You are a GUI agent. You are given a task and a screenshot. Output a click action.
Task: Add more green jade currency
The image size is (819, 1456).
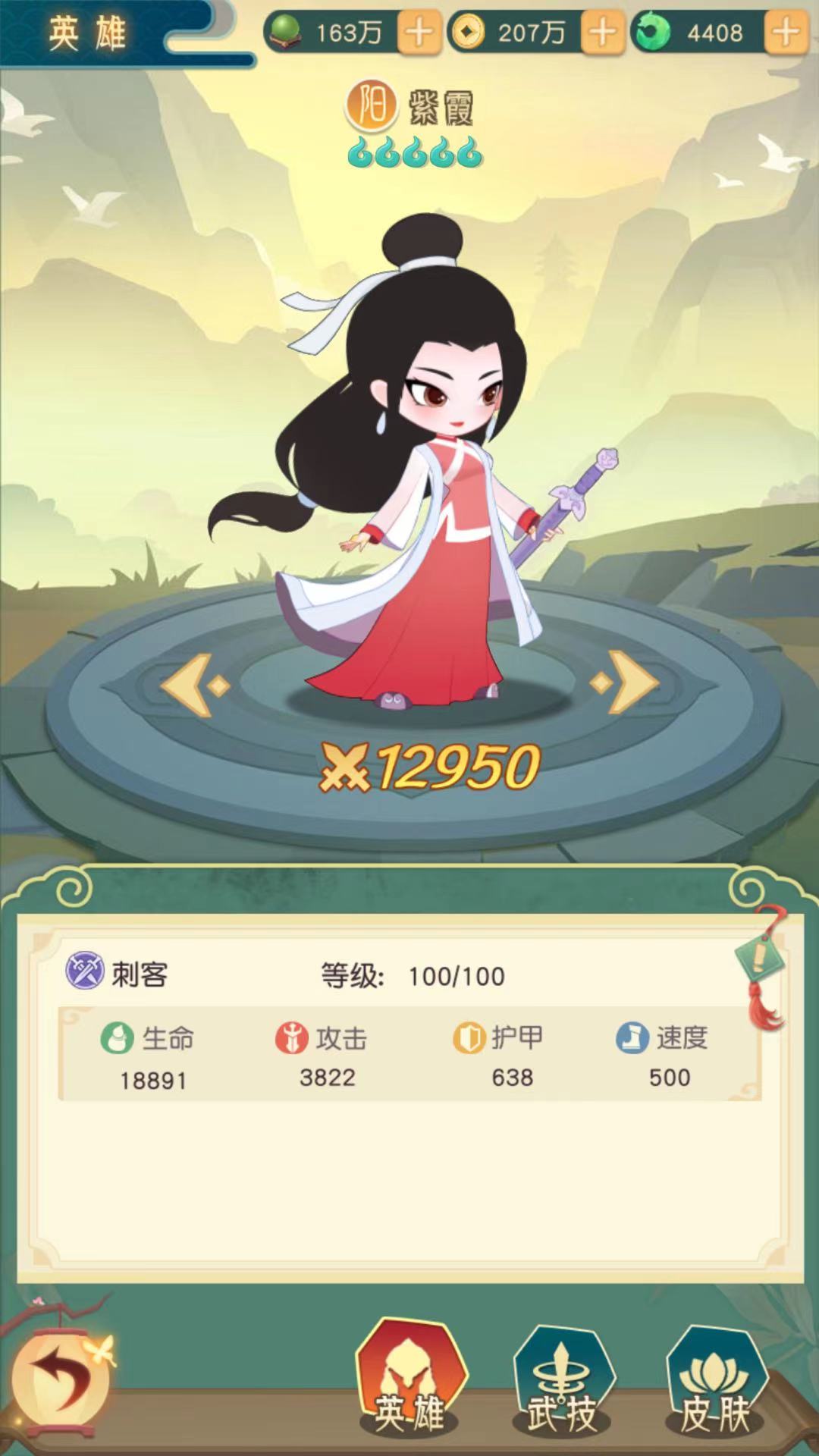pos(786,33)
